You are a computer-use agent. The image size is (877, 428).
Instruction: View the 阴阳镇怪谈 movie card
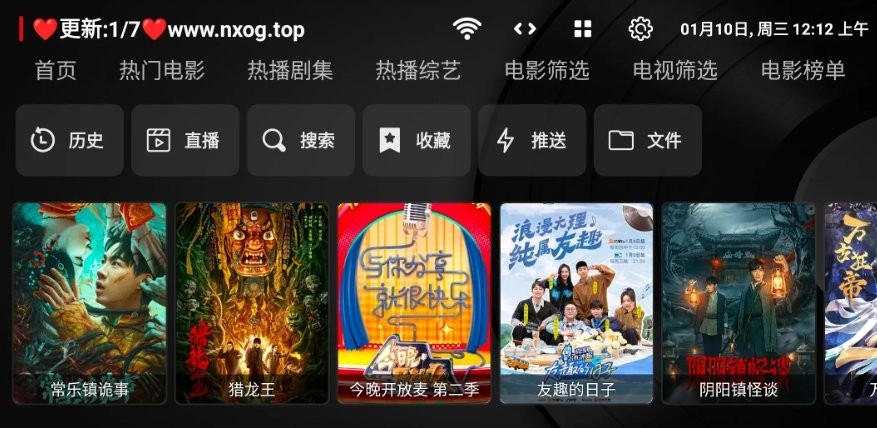[x=738, y=303]
